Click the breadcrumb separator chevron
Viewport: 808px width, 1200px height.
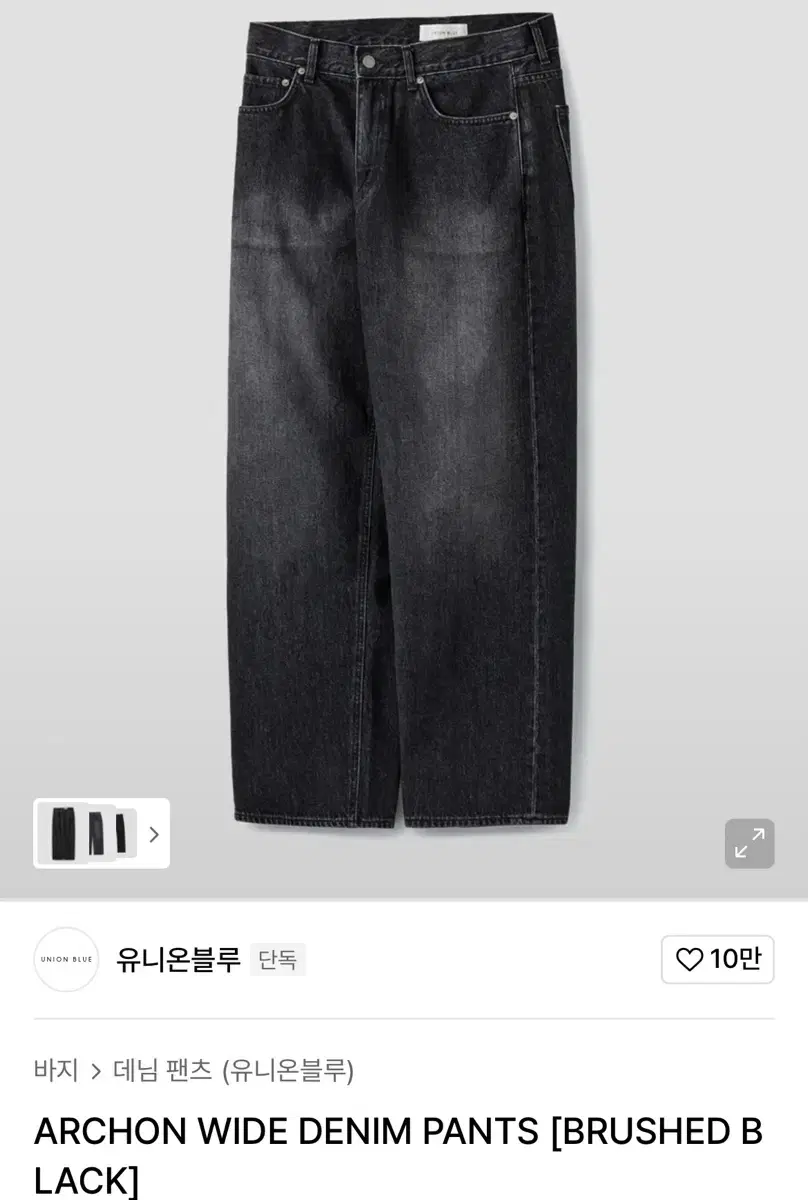(x=94, y=1069)
